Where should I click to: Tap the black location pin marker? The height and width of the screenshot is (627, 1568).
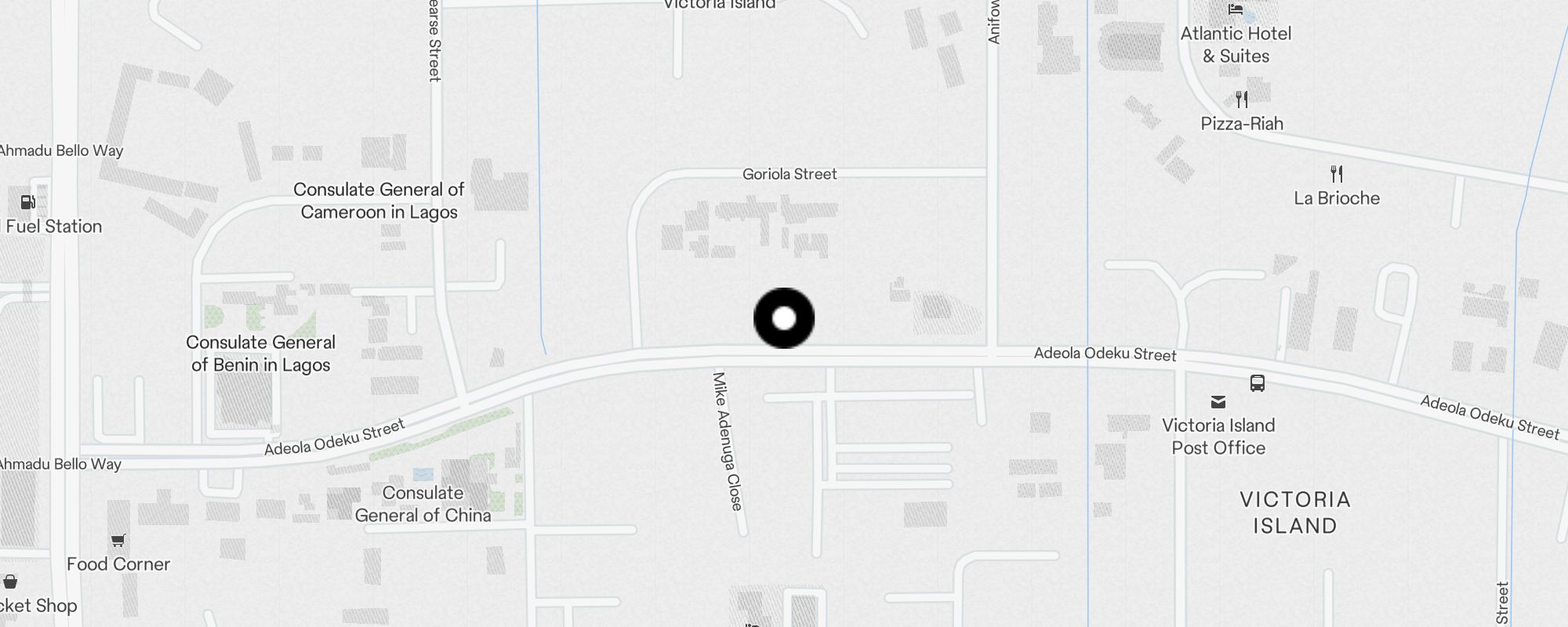784,318
